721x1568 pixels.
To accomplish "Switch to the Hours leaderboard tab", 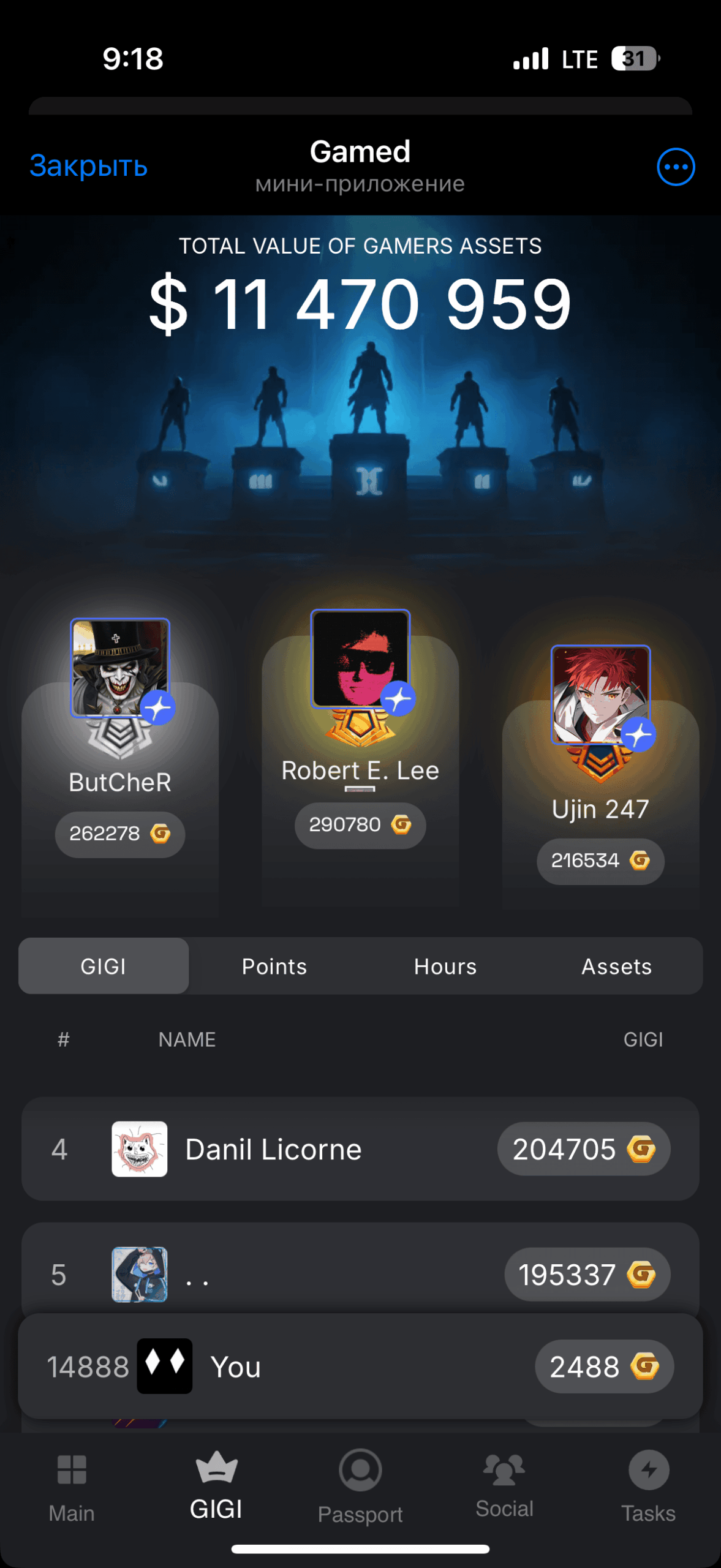I will tap(445, 967).
